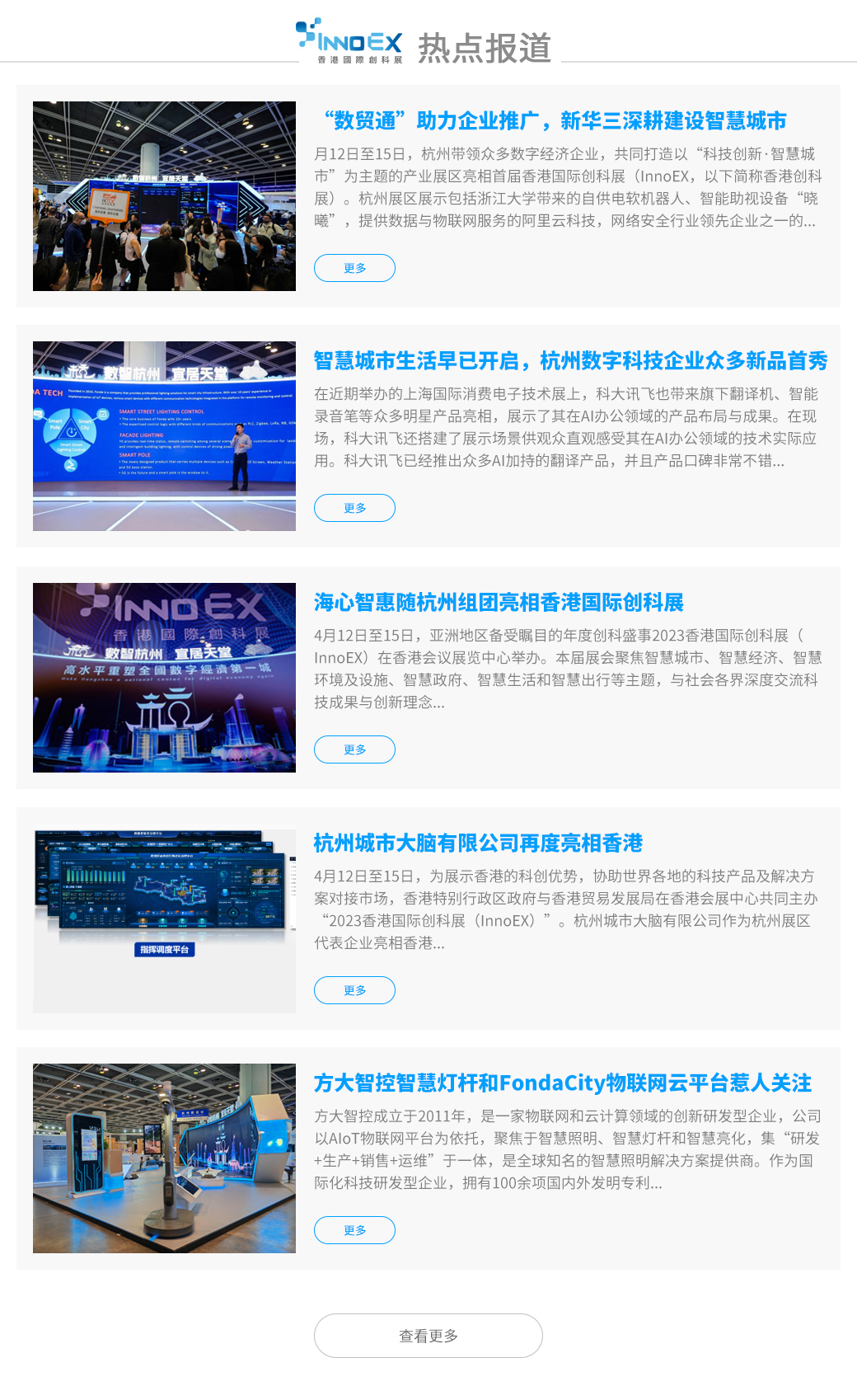Open headline 海心智惠随杭州组团亮相香港国际创科展

(x=499, y=603)
